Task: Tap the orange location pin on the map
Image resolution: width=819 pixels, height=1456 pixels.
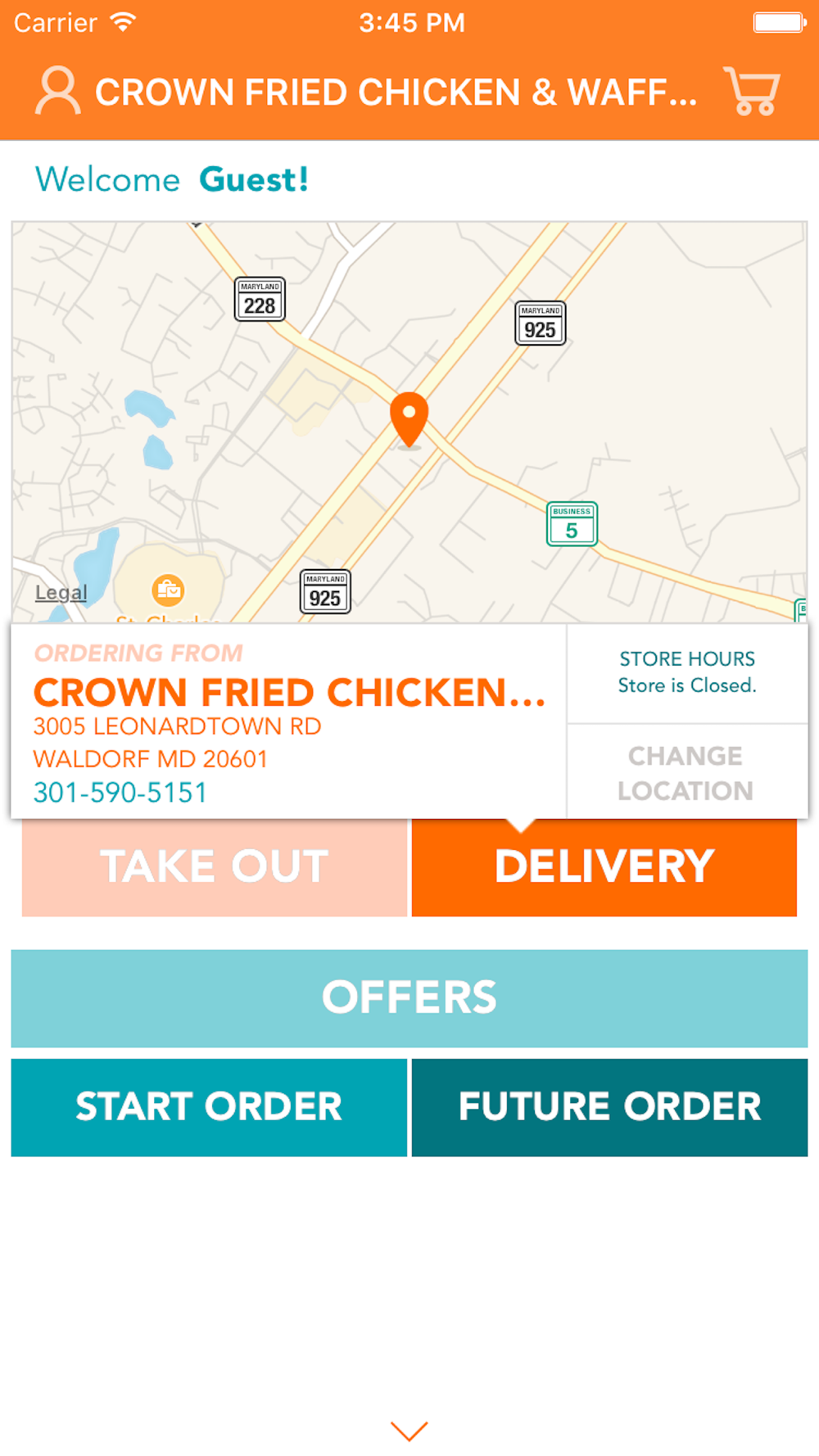Action: pos(409,420)
